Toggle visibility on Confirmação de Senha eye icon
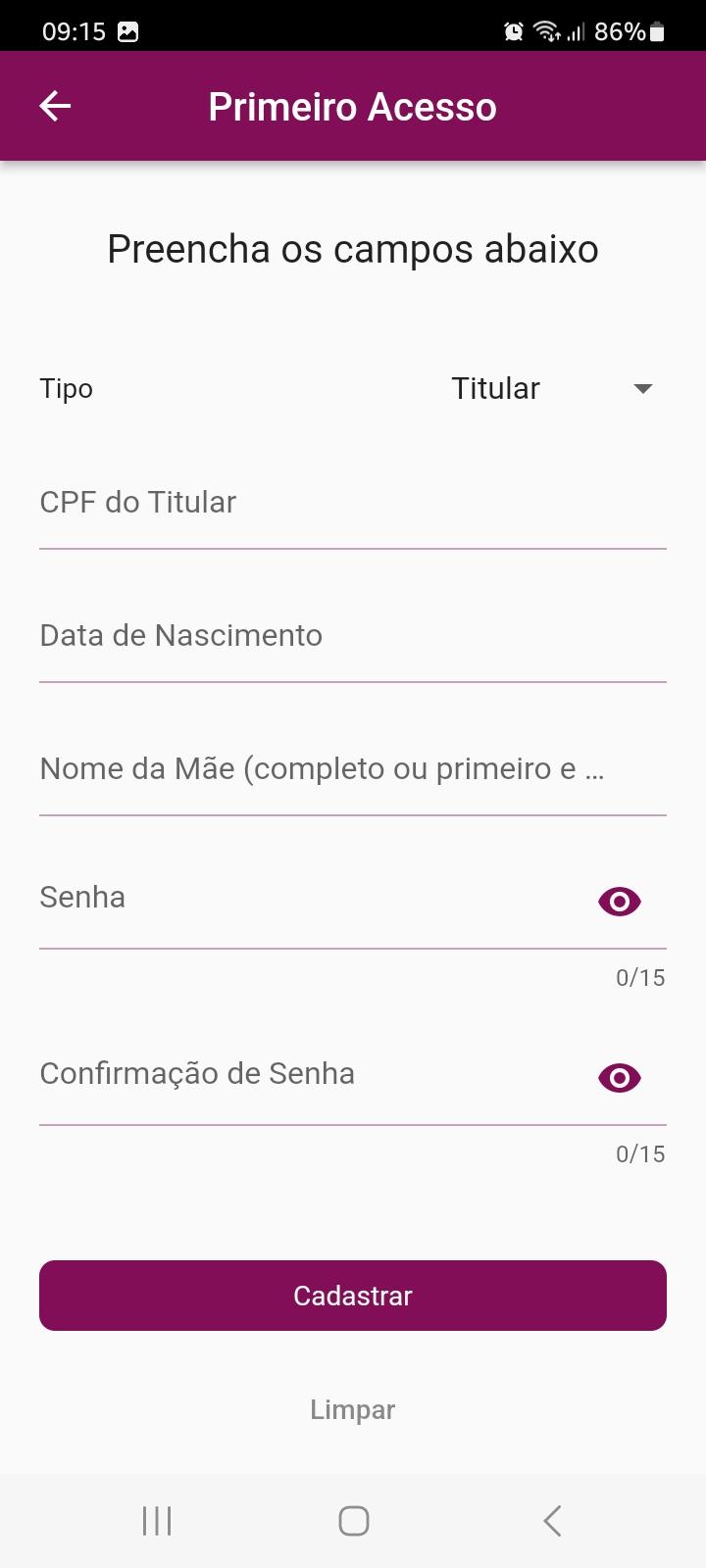706x1568 pixels. coord(620,1078)
